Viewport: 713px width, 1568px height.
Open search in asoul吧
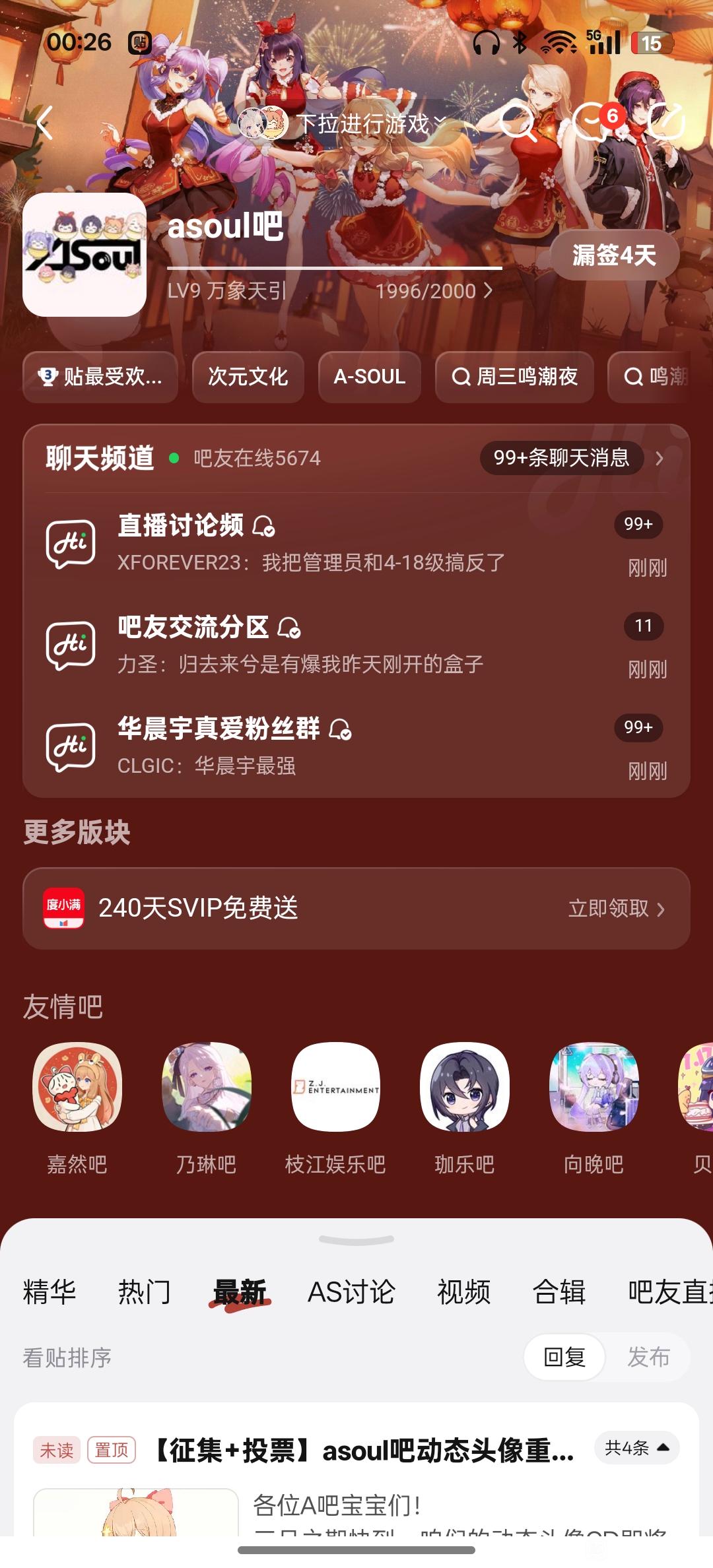click(518, 123)
